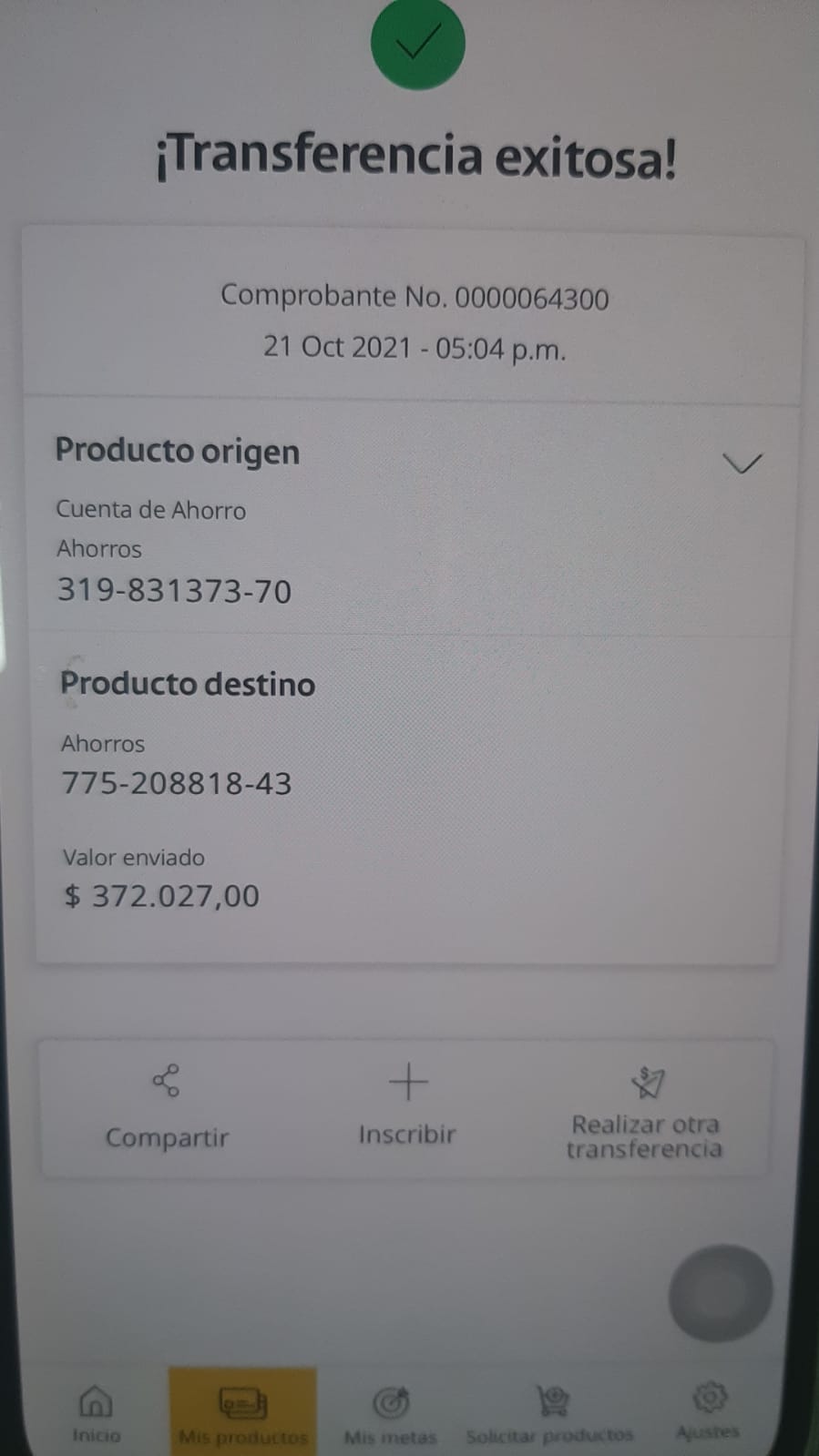Open the Mis productos tab
This screenshot has height=1456, width=819.
[242, 1412]
